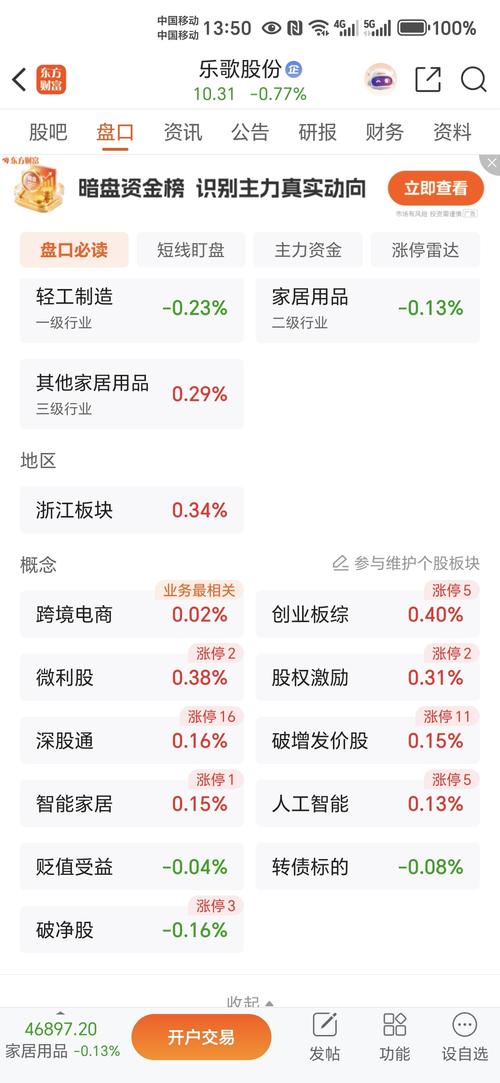Open the 涨停雷达 chip

[425, 250]
